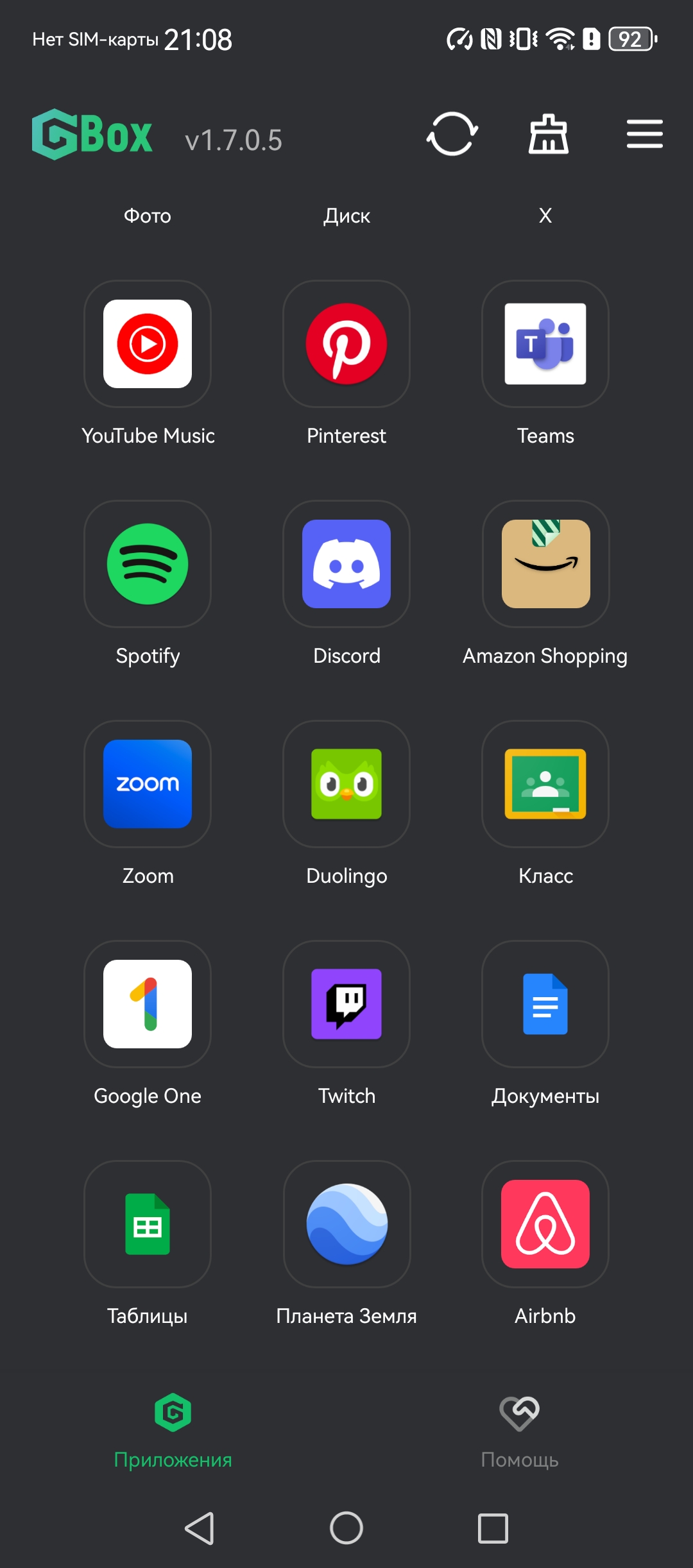This screenshot has height=1568, width=693.
Task: Open Spotify
Action: 148,564
